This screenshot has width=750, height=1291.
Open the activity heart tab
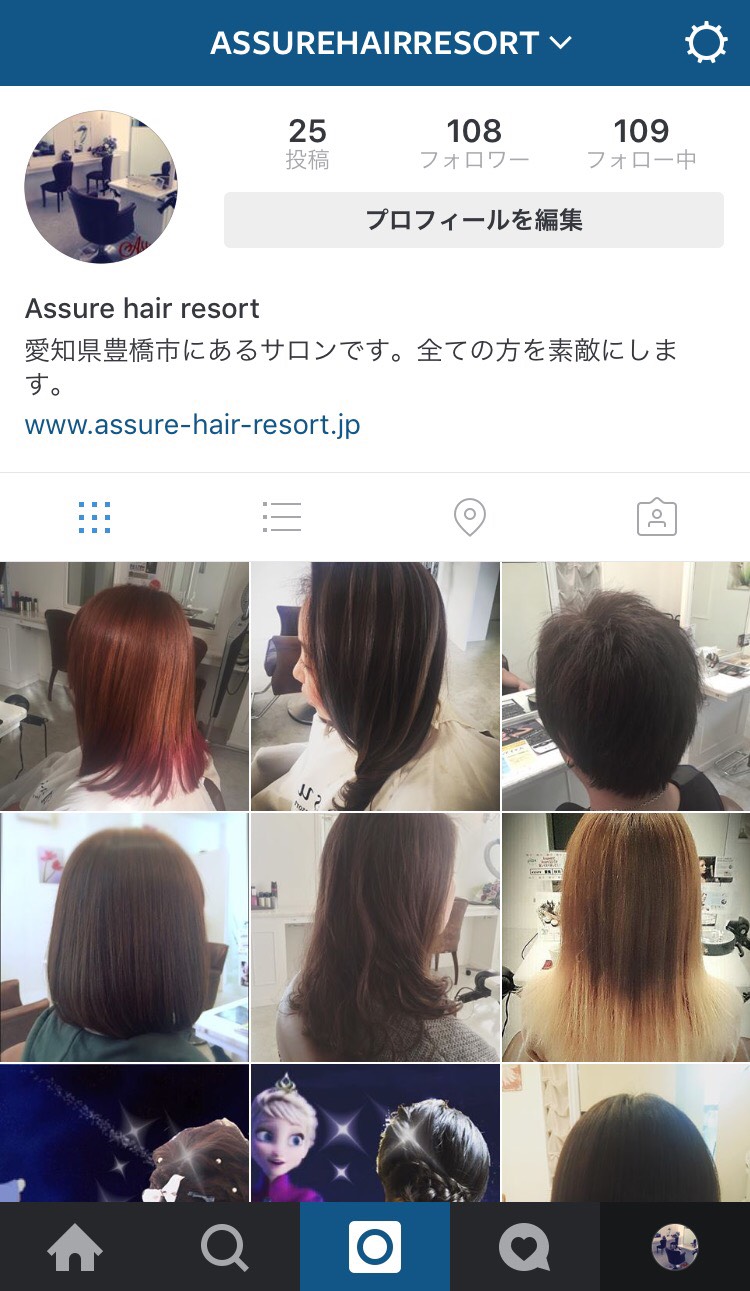tap(525, 1247)
